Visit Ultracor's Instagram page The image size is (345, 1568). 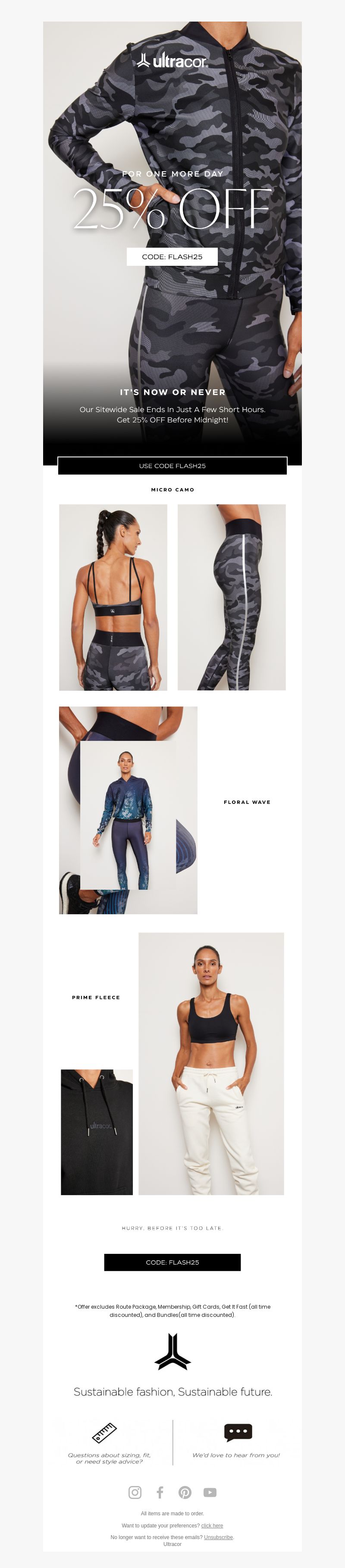click(135, 1492)
